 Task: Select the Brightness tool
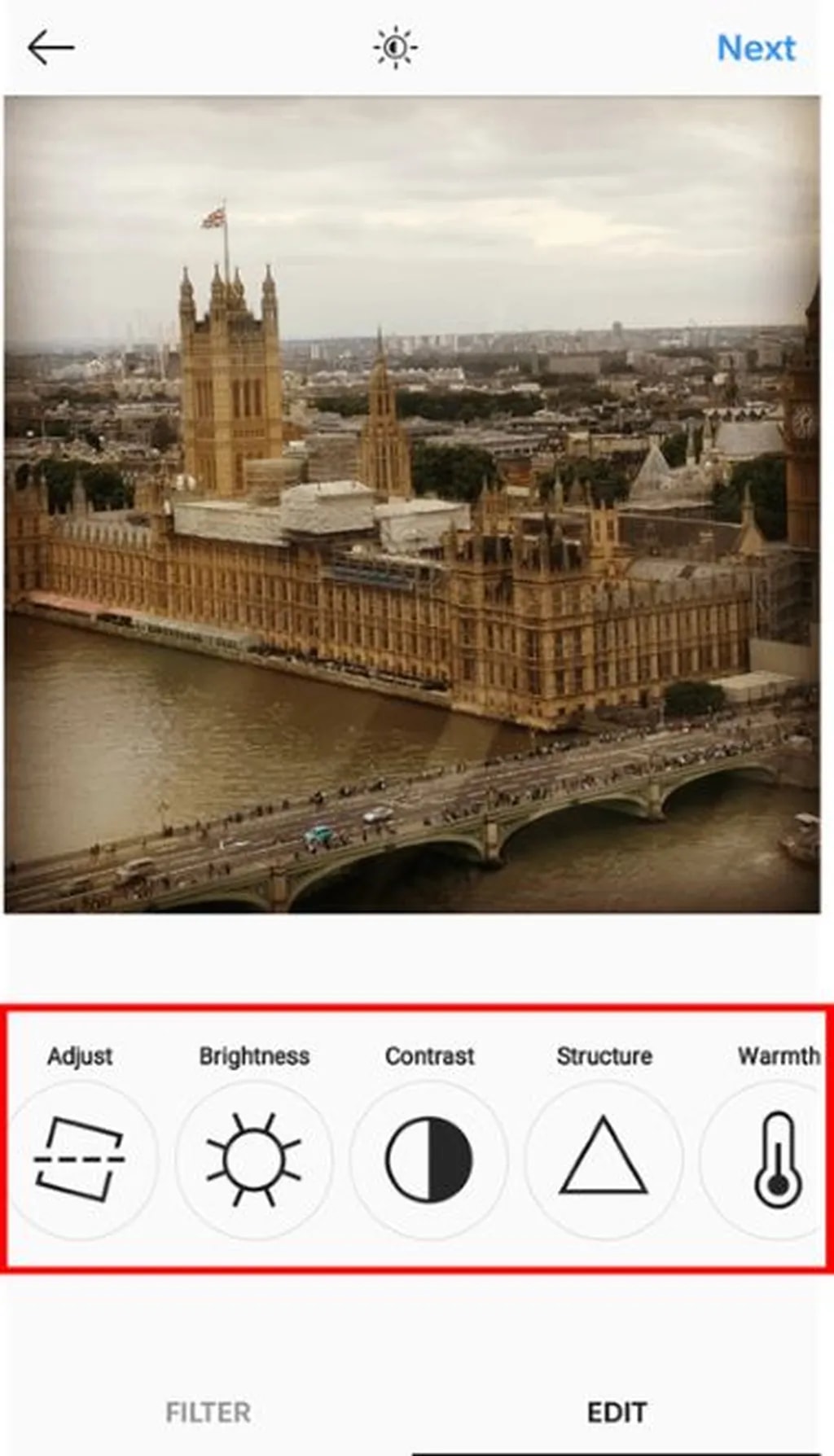(x=253, y=1159)
